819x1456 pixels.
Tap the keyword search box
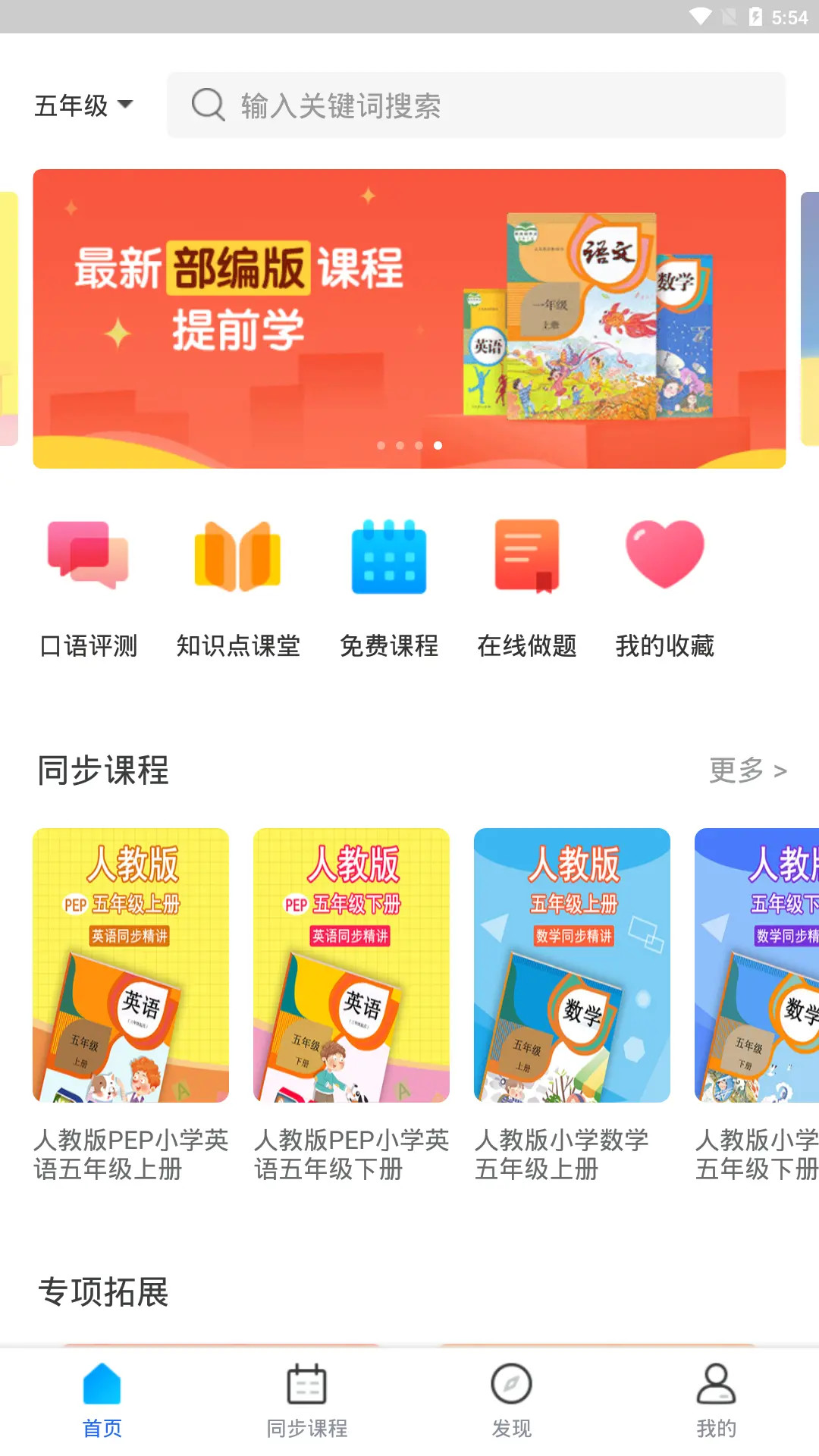click(x=476, y=105)
